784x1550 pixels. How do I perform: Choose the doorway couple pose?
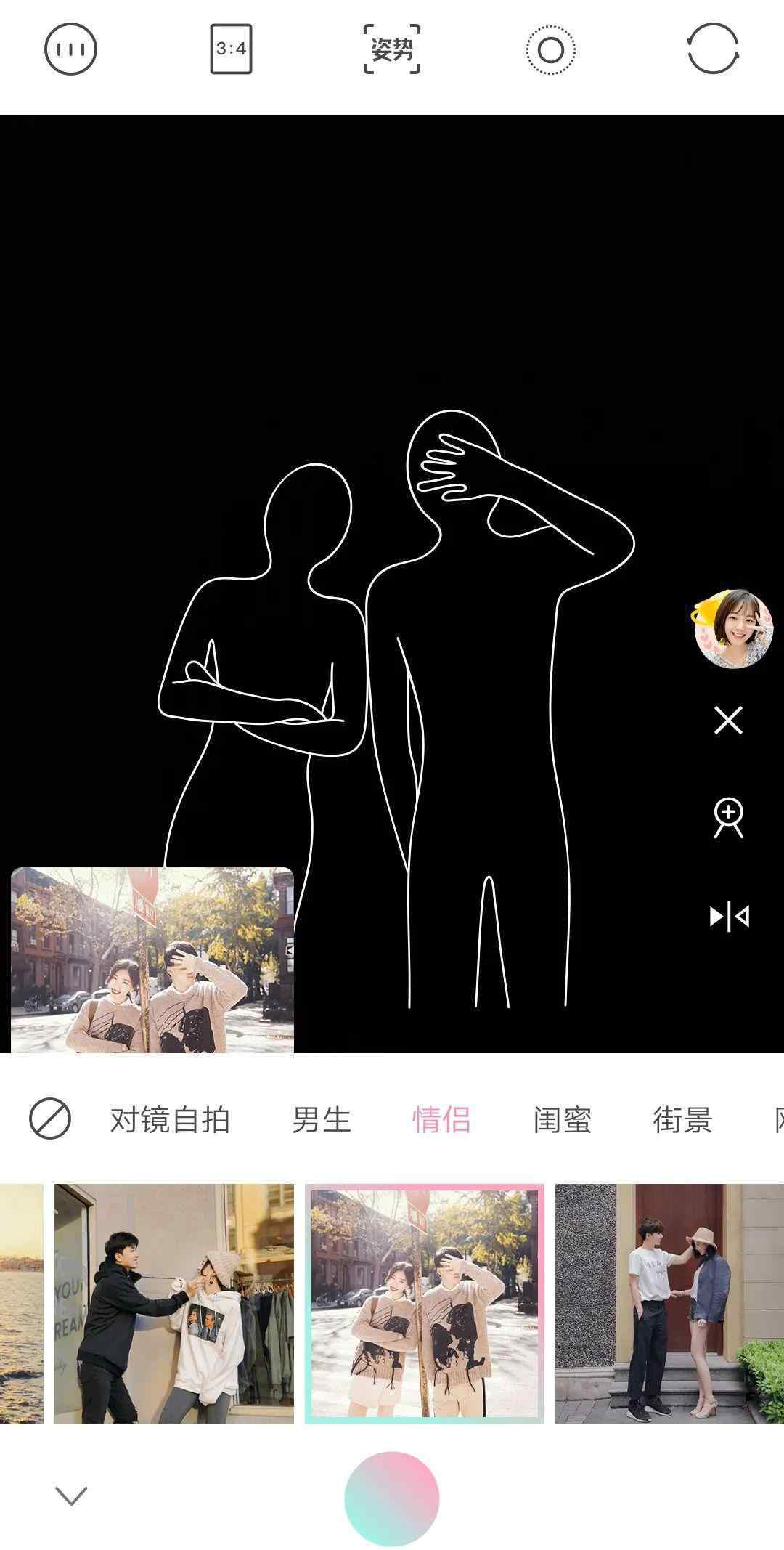669,1303
